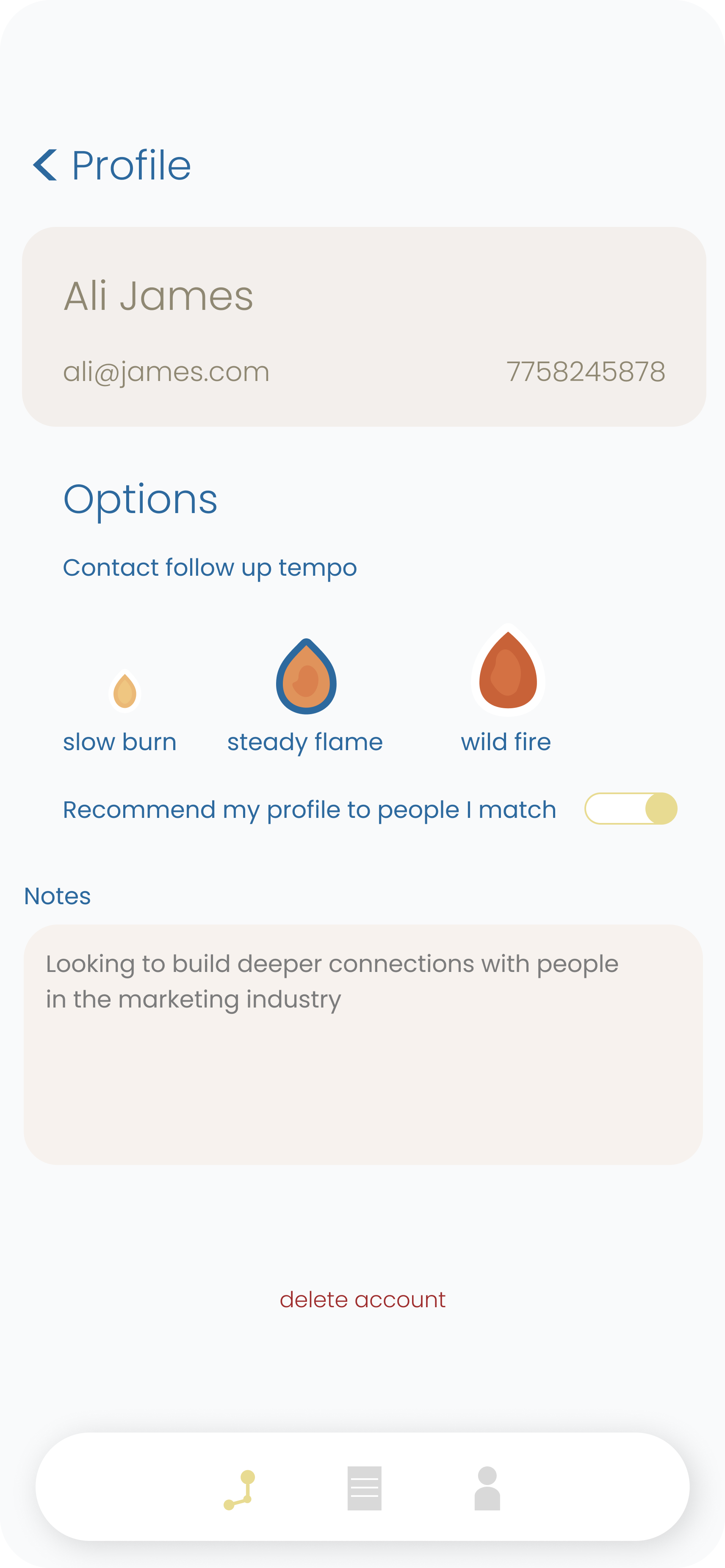Select the slow burn tempo

124,691
